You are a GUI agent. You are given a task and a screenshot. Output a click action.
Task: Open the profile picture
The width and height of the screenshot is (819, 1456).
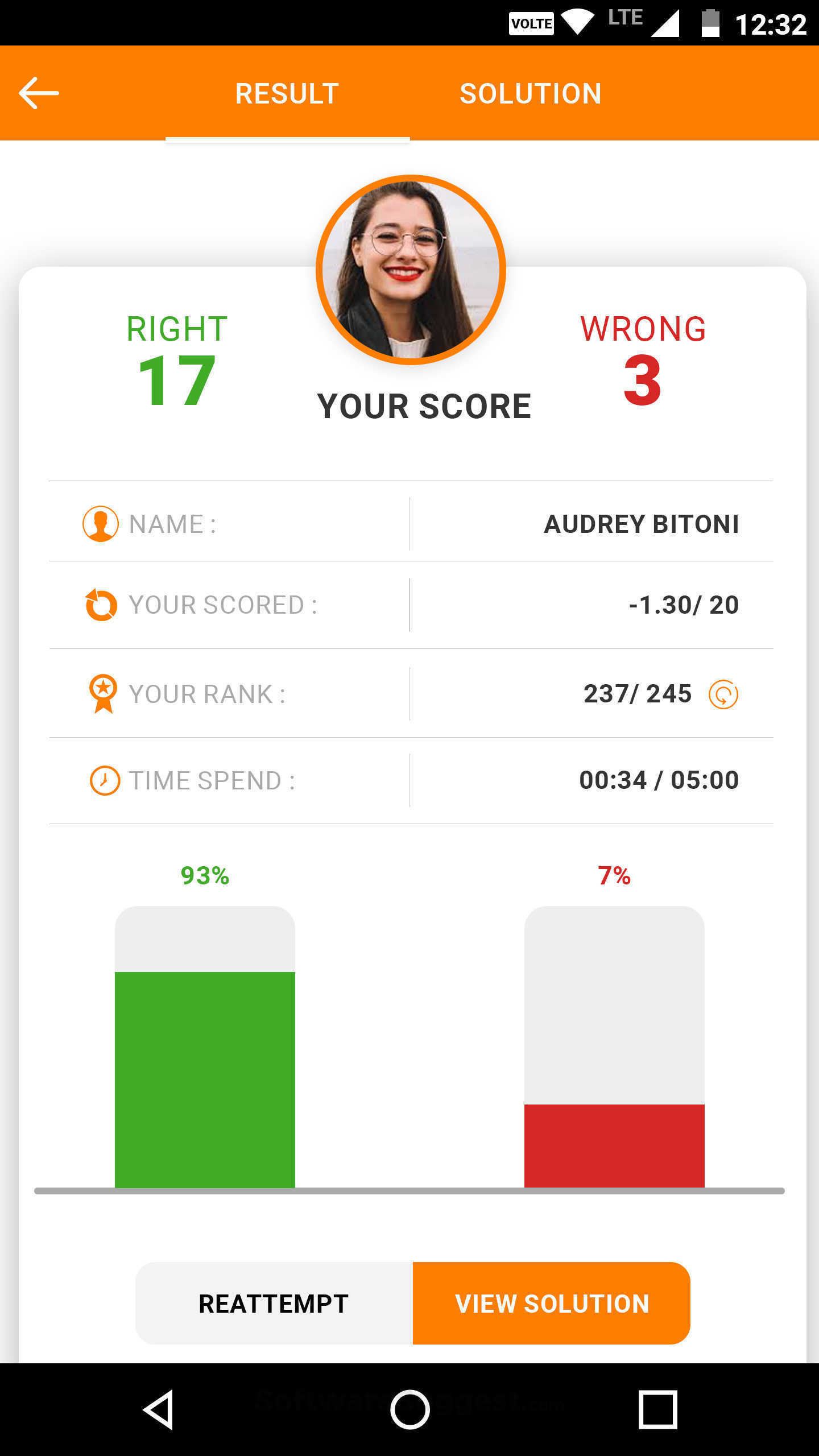pos(411,270)
